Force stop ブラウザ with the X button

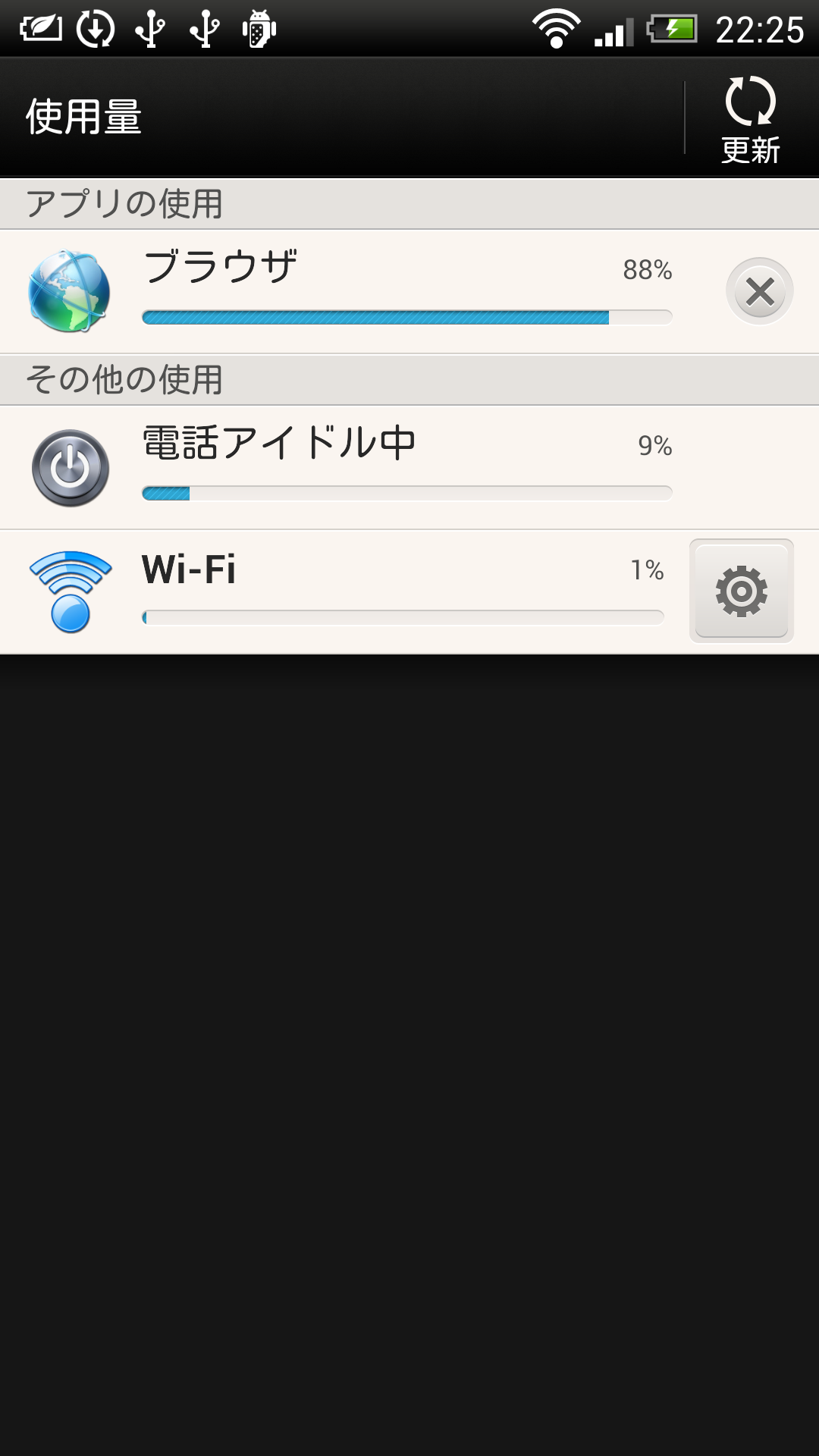click(x=759, y=292)
